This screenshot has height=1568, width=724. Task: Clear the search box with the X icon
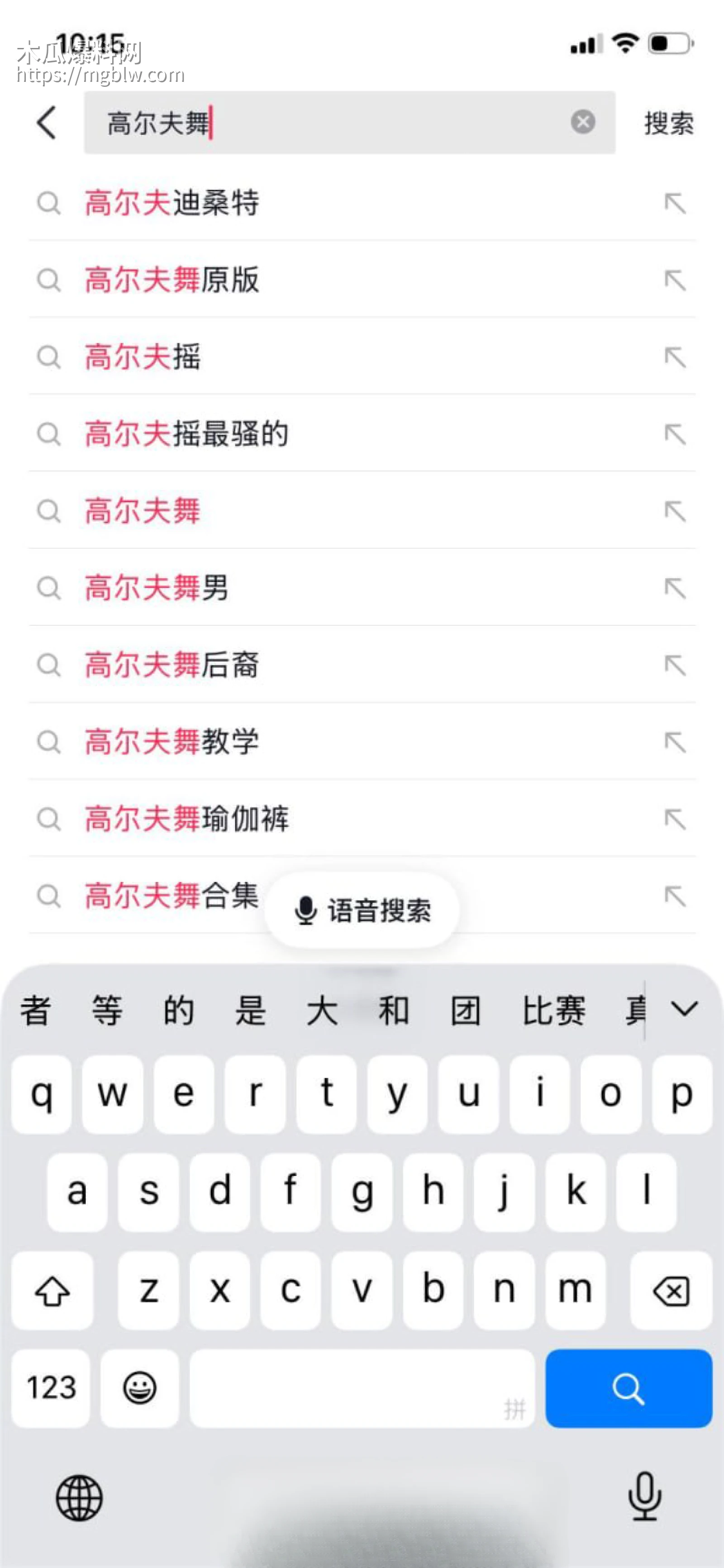(x=582, y=121)
